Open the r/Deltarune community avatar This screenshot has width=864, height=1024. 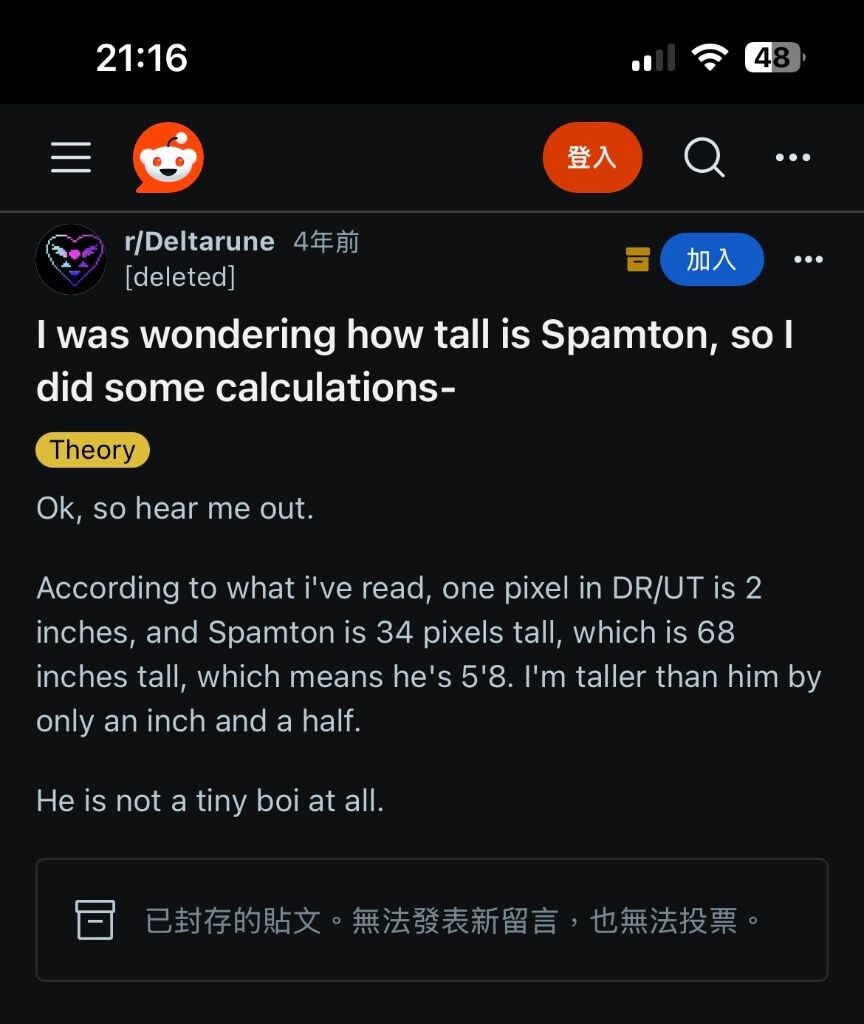pyautogui.click(x=71, y=259)
